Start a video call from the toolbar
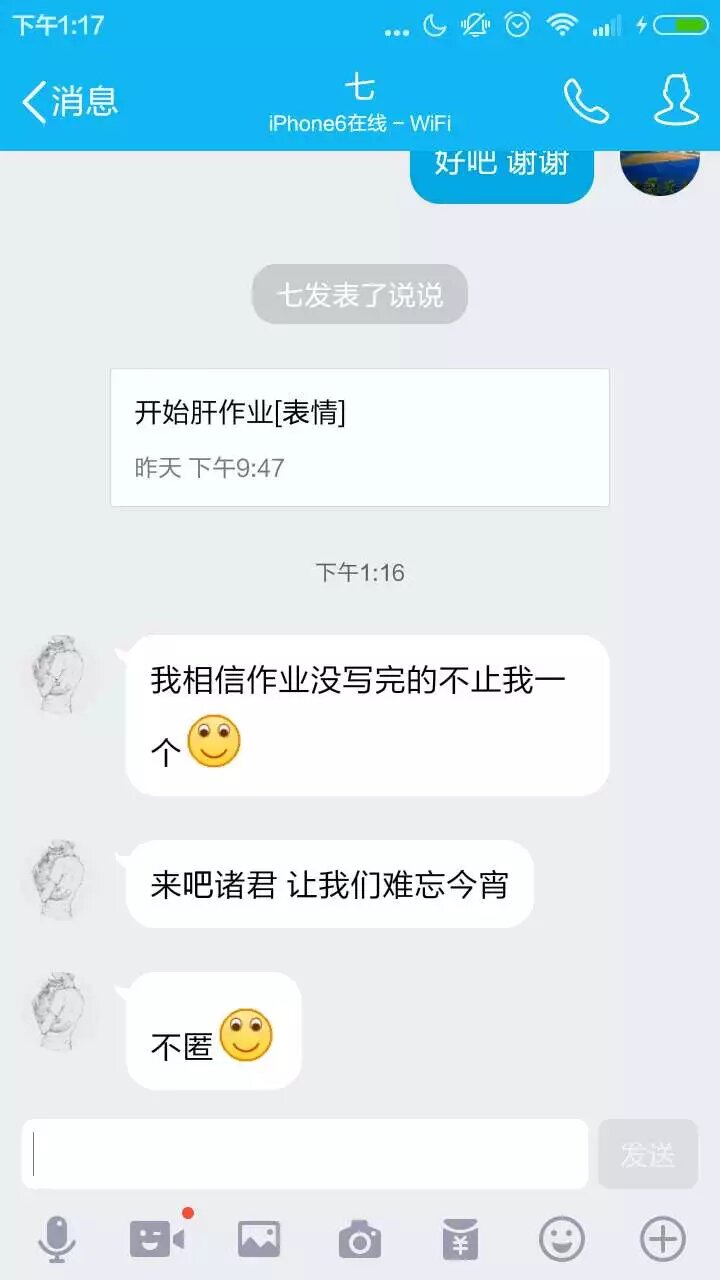Screen dimensions: 720x1280 point(157,1240)
